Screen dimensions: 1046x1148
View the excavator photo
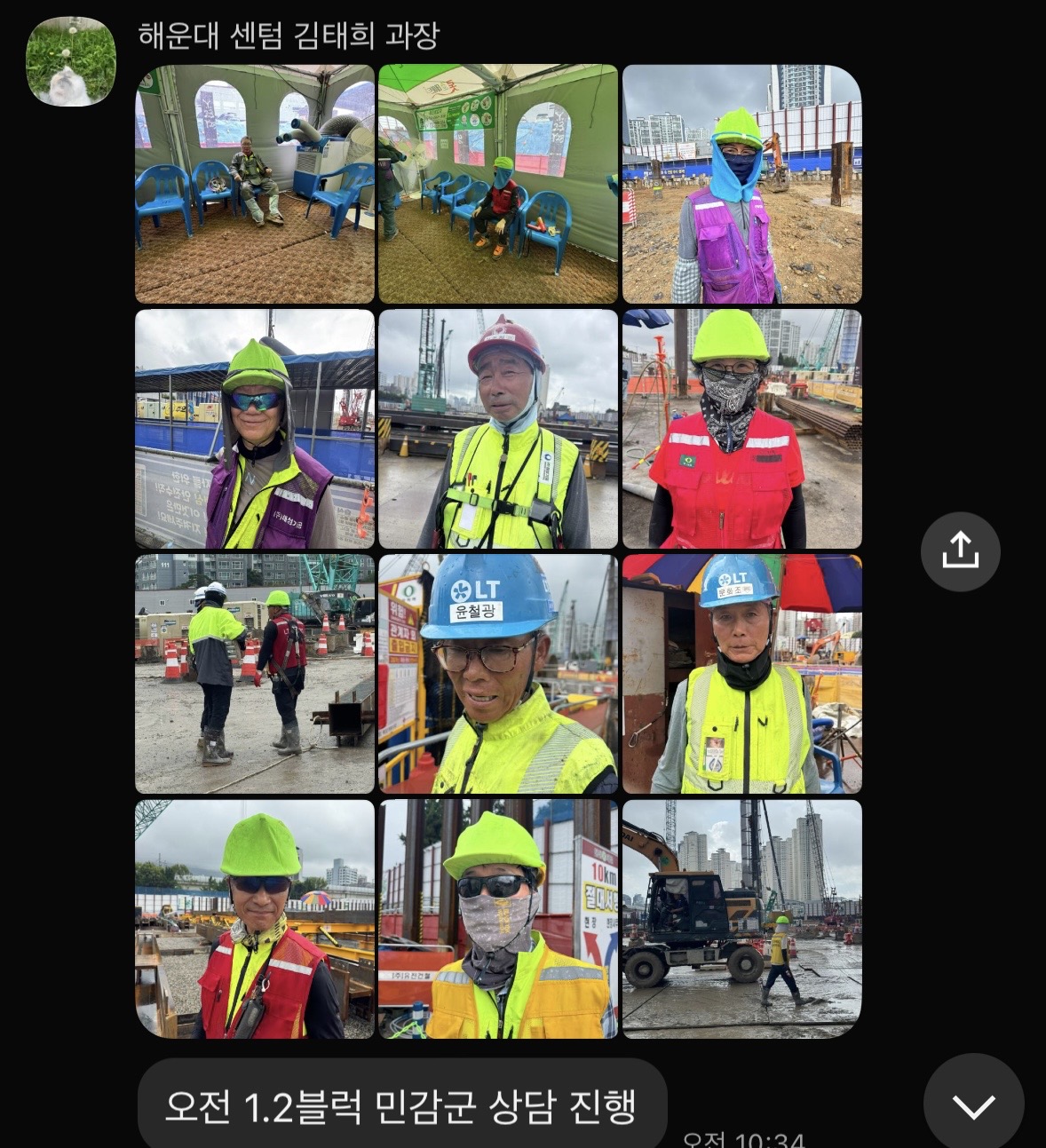pyautogui.click(x=742, y=919)
